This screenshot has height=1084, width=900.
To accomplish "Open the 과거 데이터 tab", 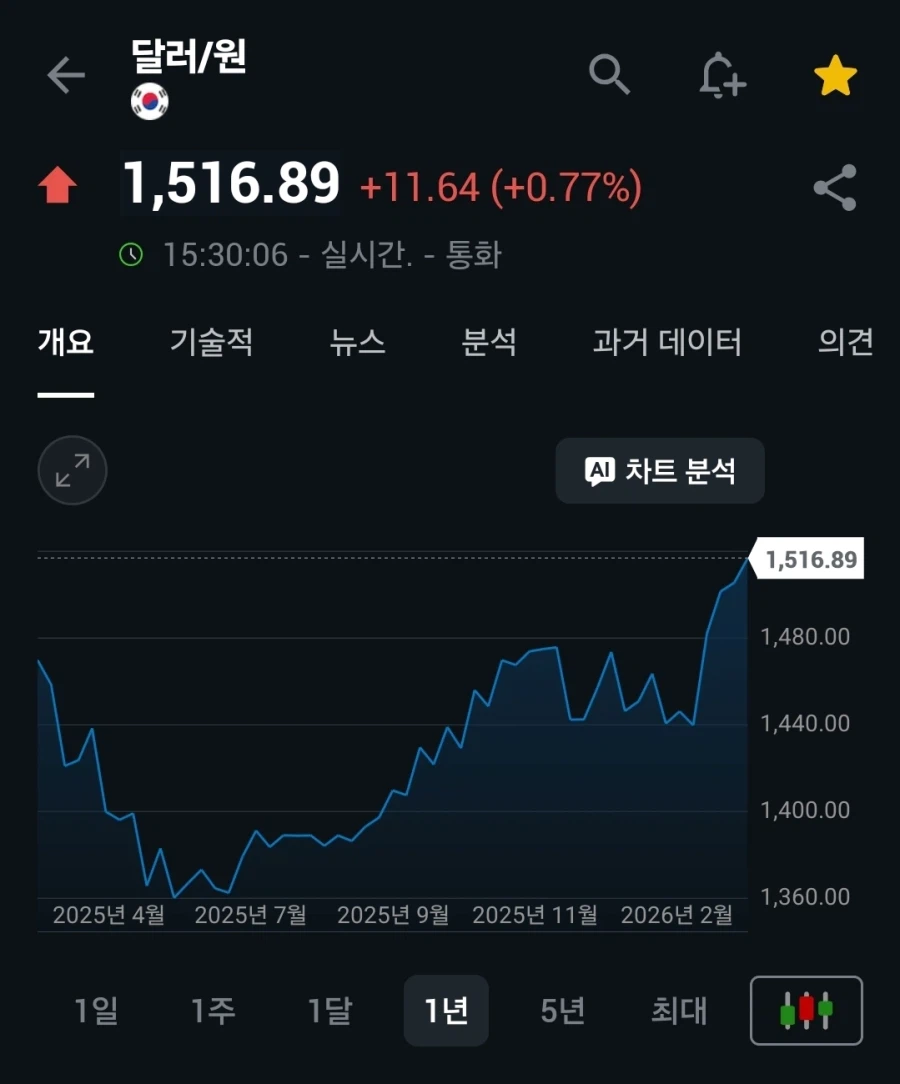I will (x=665, y=343).
